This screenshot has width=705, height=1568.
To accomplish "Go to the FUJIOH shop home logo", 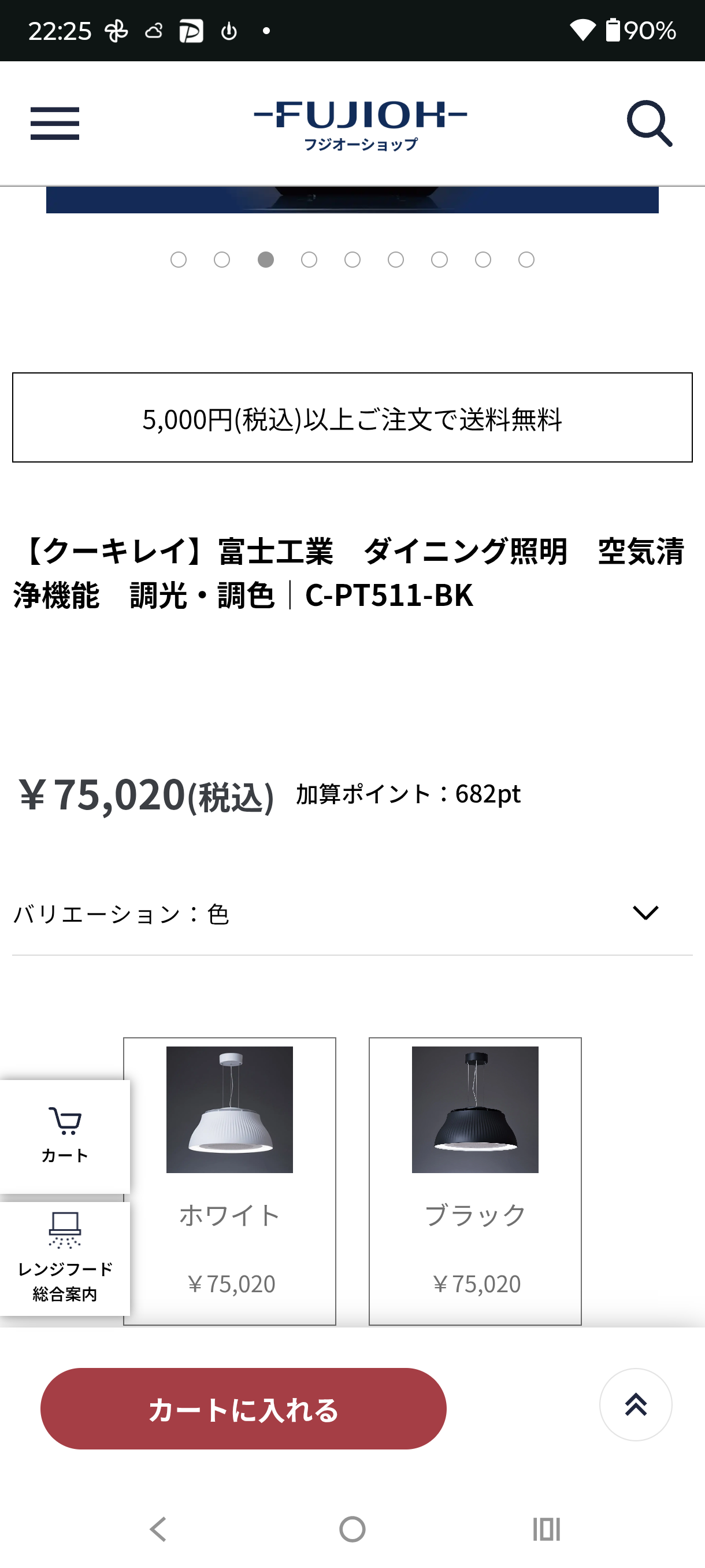I will tap(360, 125).
